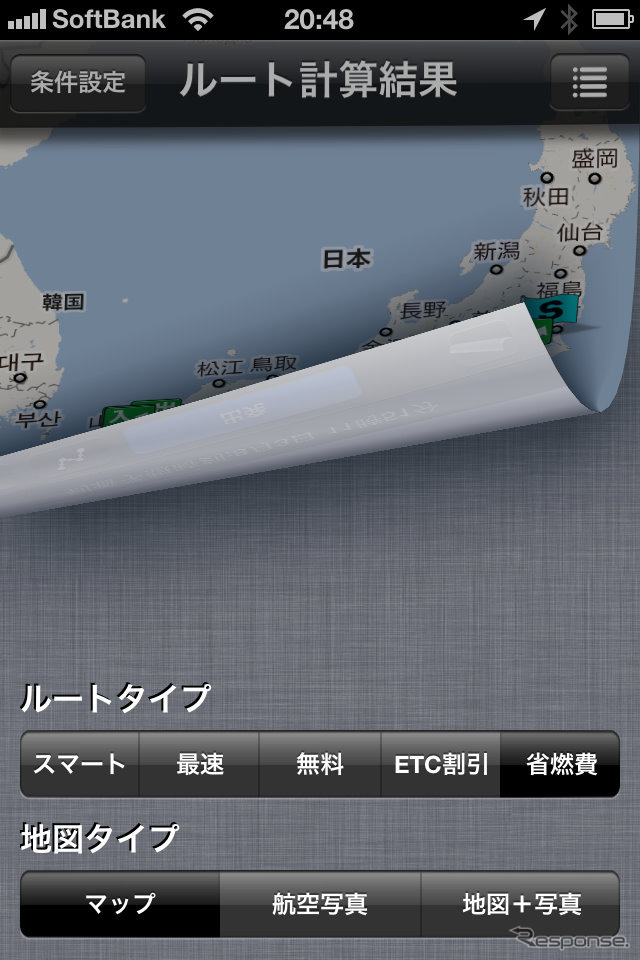Switch map type to 航空写真
Viewport: 640px width, 960px height.
click(320, 904)
